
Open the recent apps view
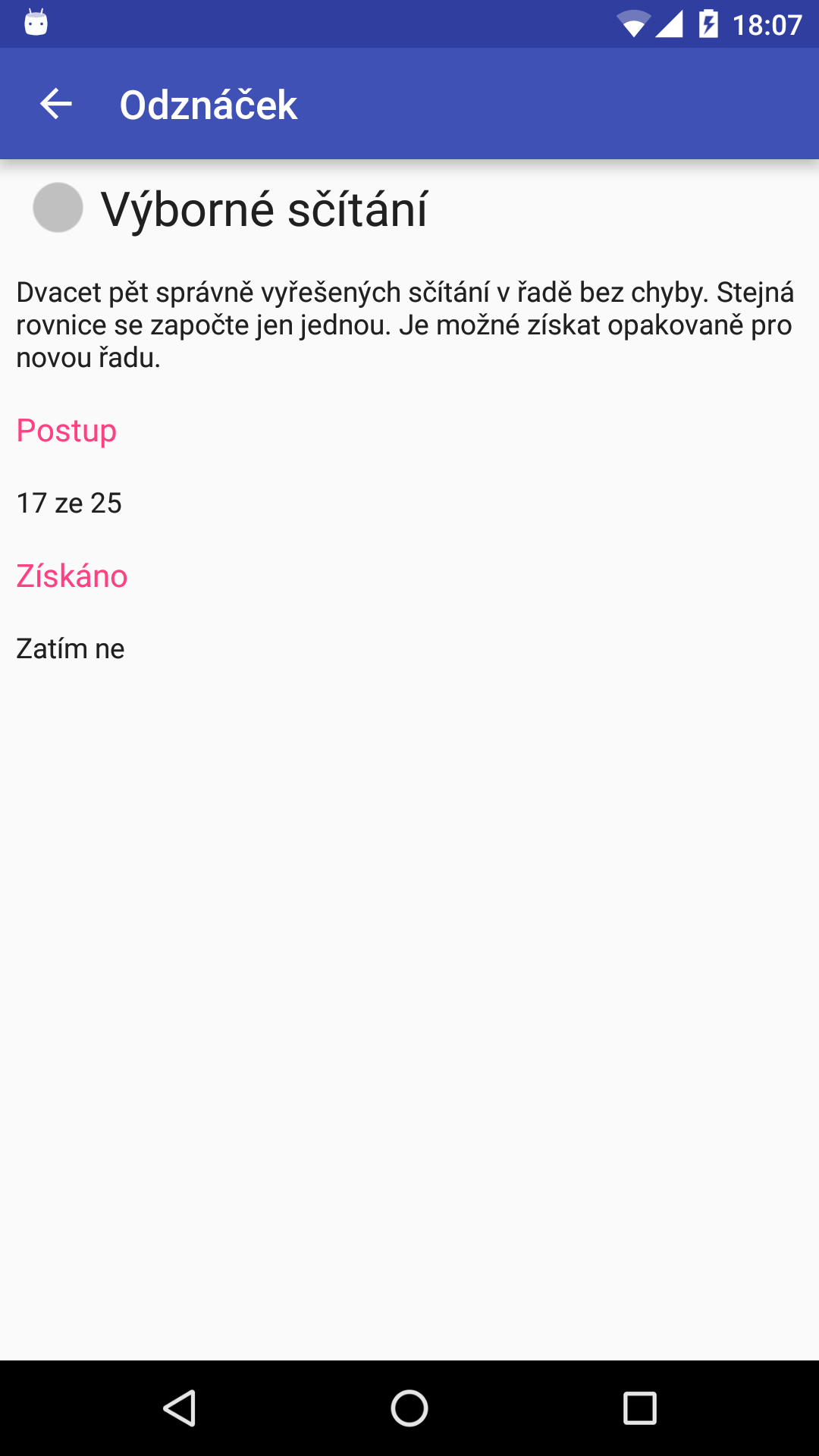pos(639,1408)
